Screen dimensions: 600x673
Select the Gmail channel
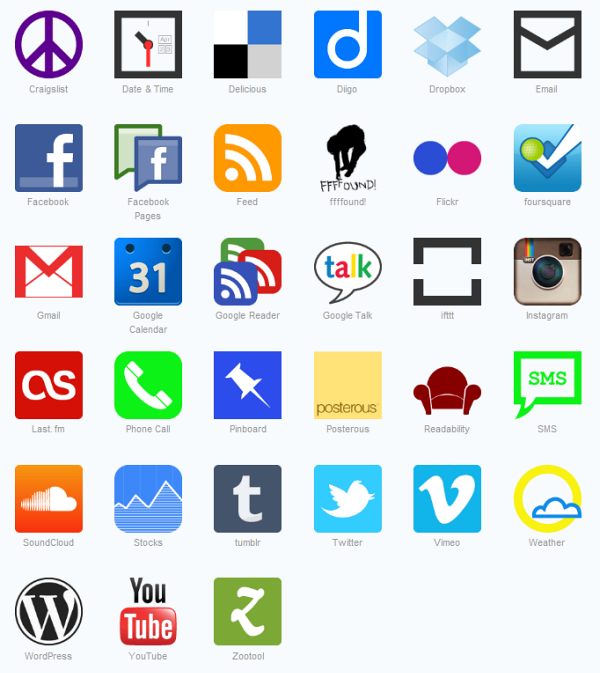[x=48, y=271]
